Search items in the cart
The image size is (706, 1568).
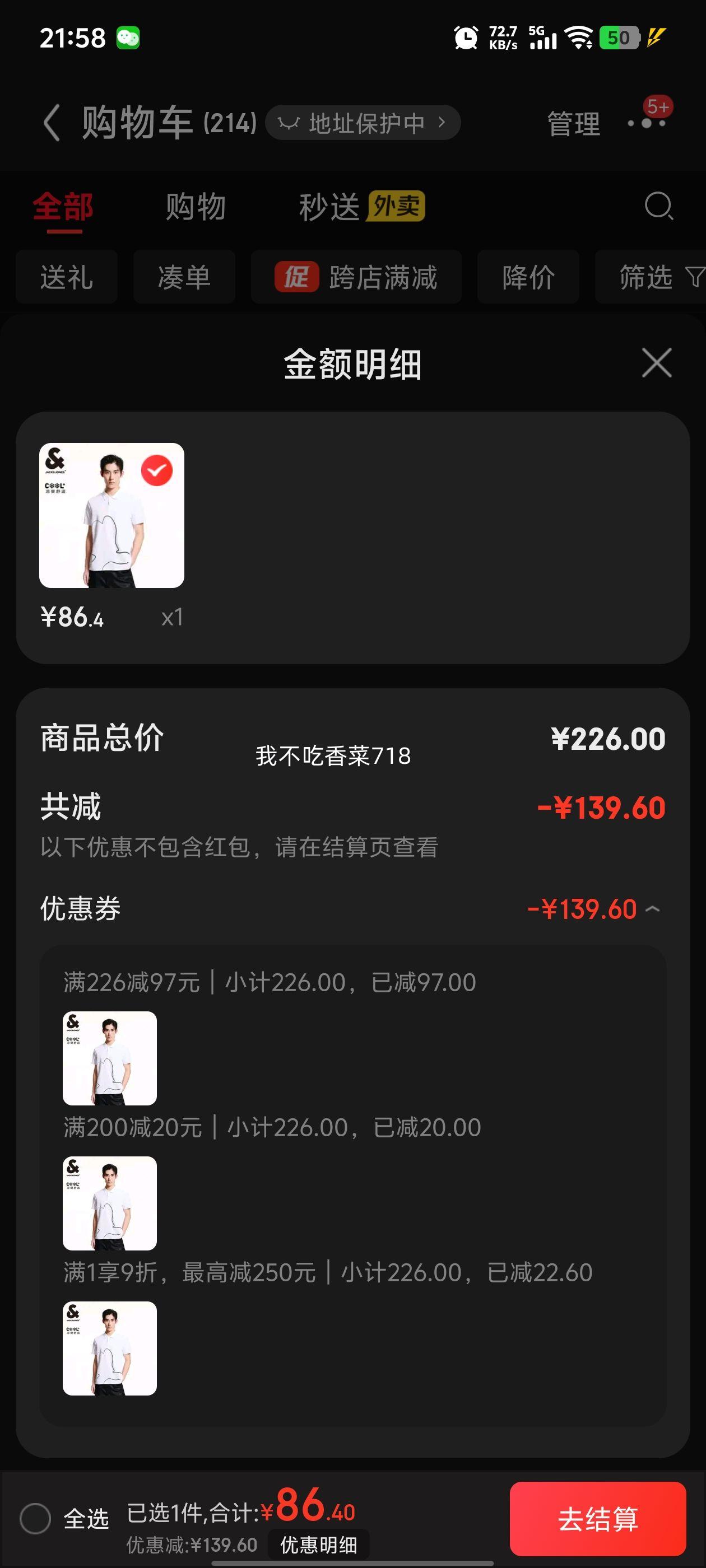click(x=658, y=206)
